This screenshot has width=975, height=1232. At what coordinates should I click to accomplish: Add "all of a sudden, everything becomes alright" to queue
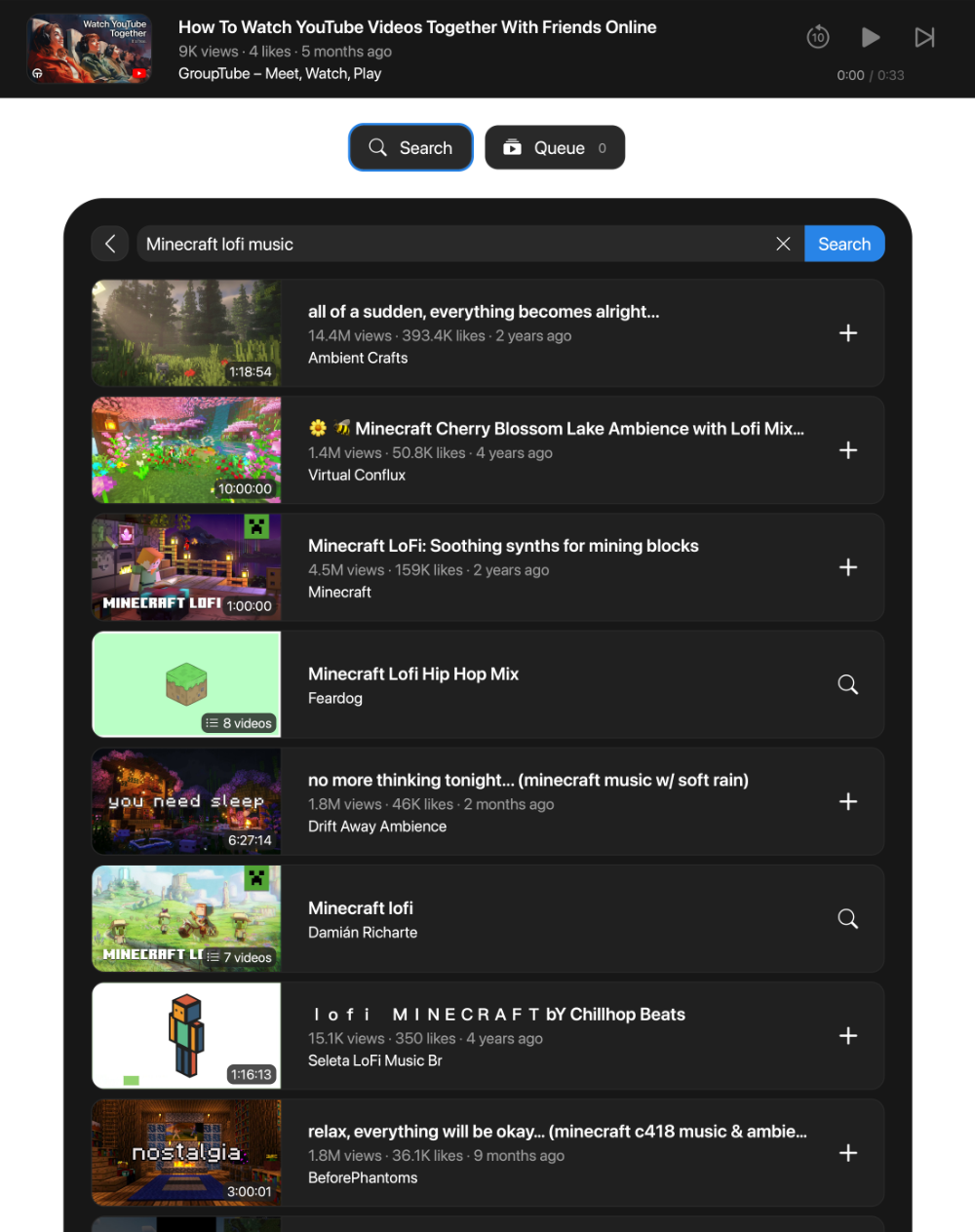tap(847, 333)
